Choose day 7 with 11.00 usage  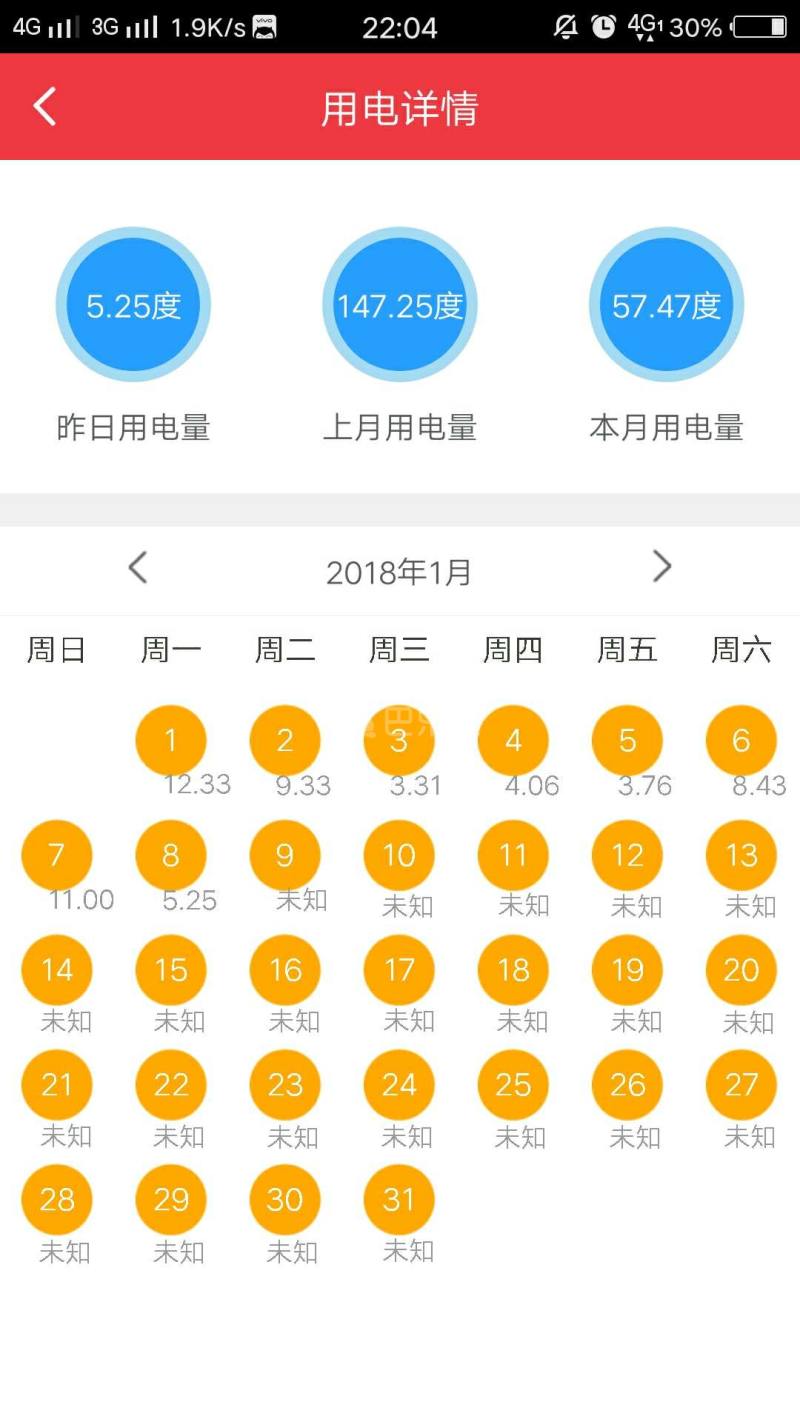pyautogui.click(x=57, y=856)
